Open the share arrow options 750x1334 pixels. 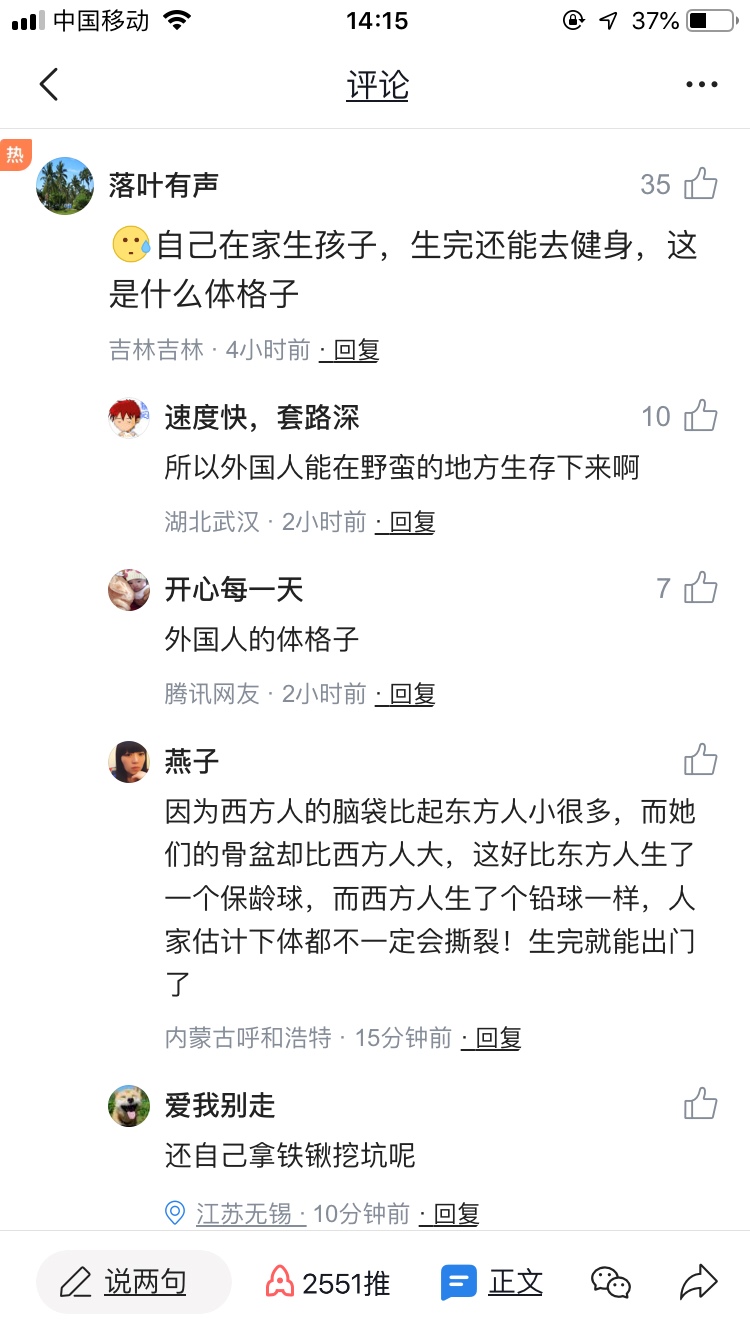[x=698, y=1282]
